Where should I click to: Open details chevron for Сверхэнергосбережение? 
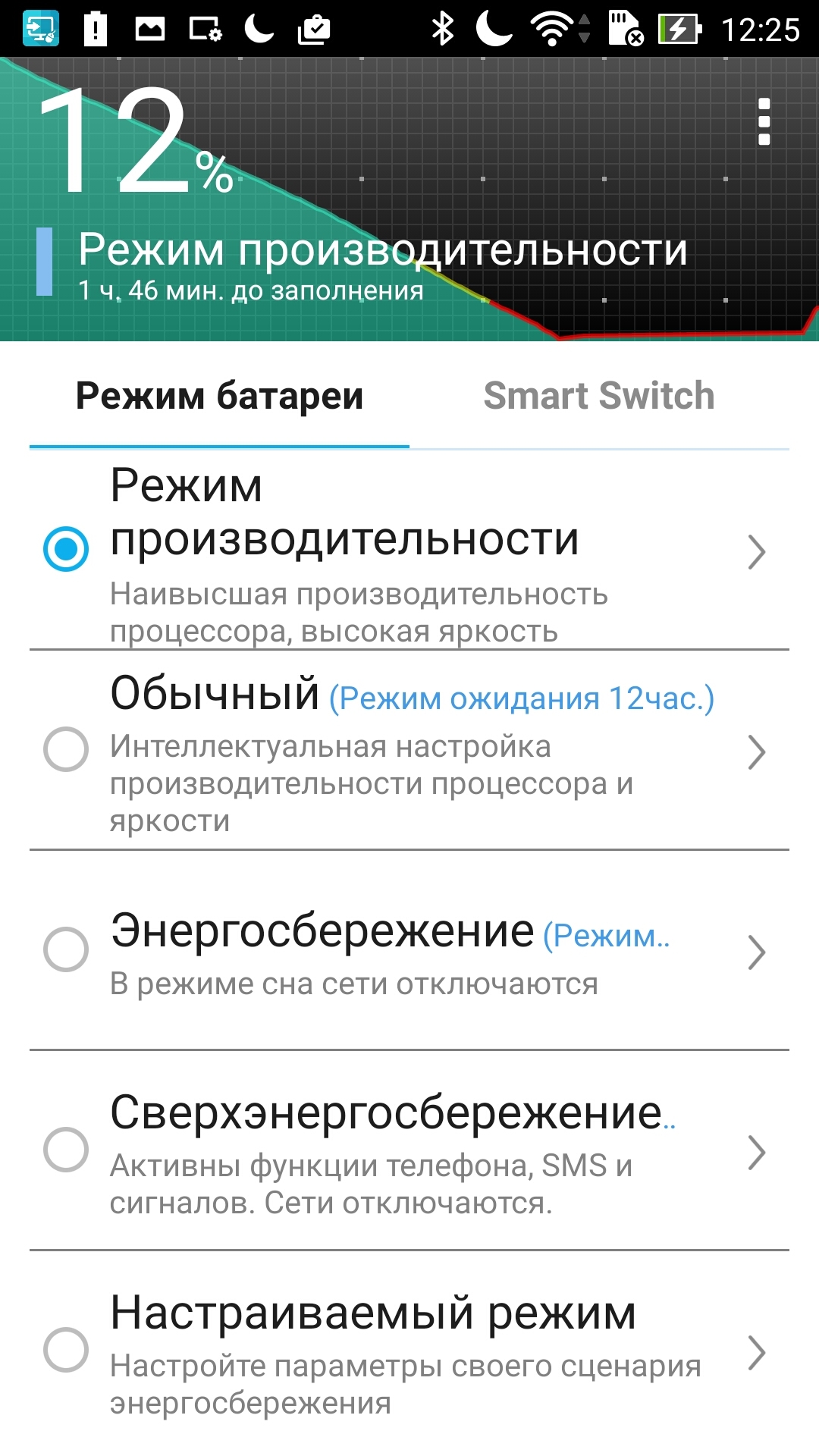coord(756,1153)
